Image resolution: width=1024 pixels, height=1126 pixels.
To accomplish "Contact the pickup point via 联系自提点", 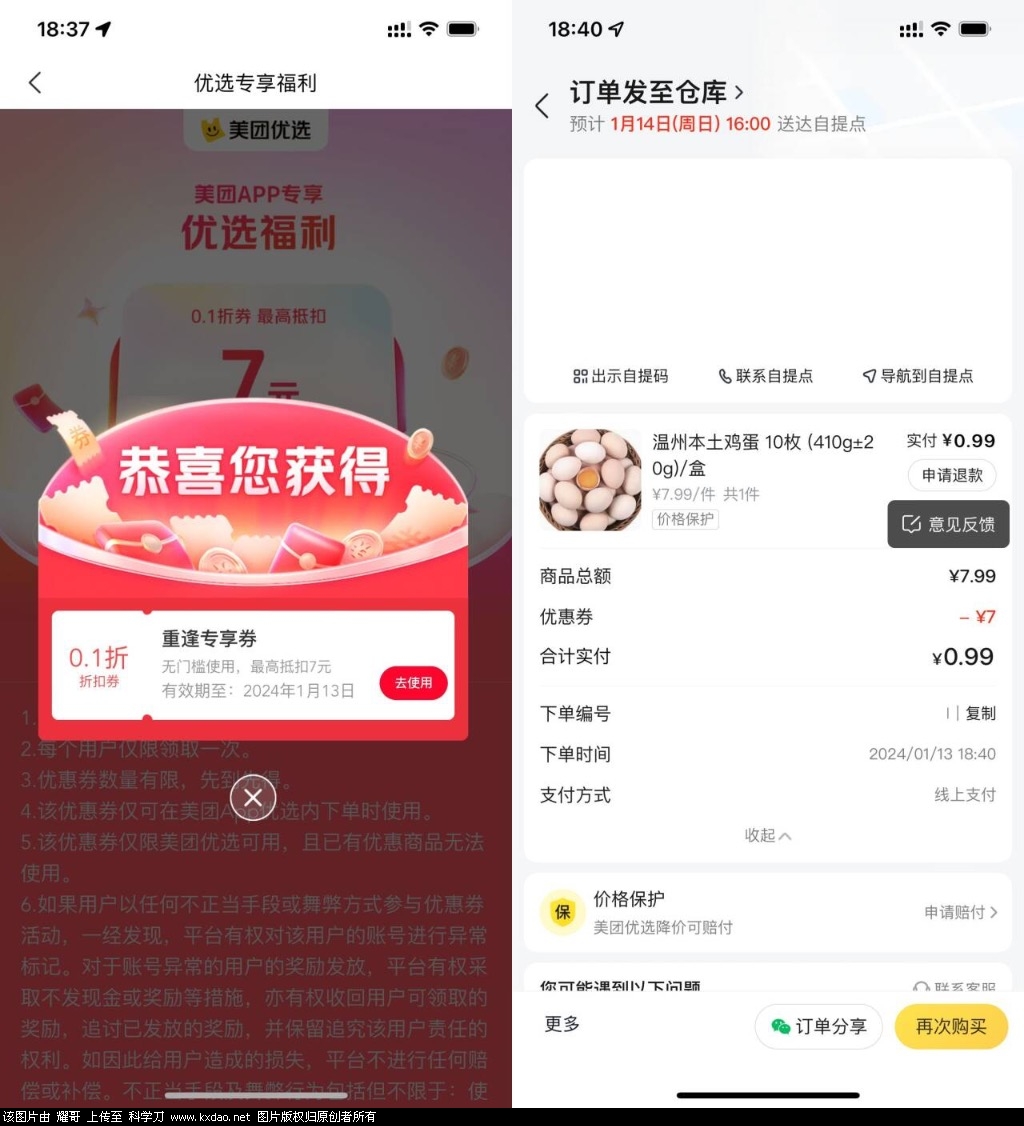I will [766, 376].
